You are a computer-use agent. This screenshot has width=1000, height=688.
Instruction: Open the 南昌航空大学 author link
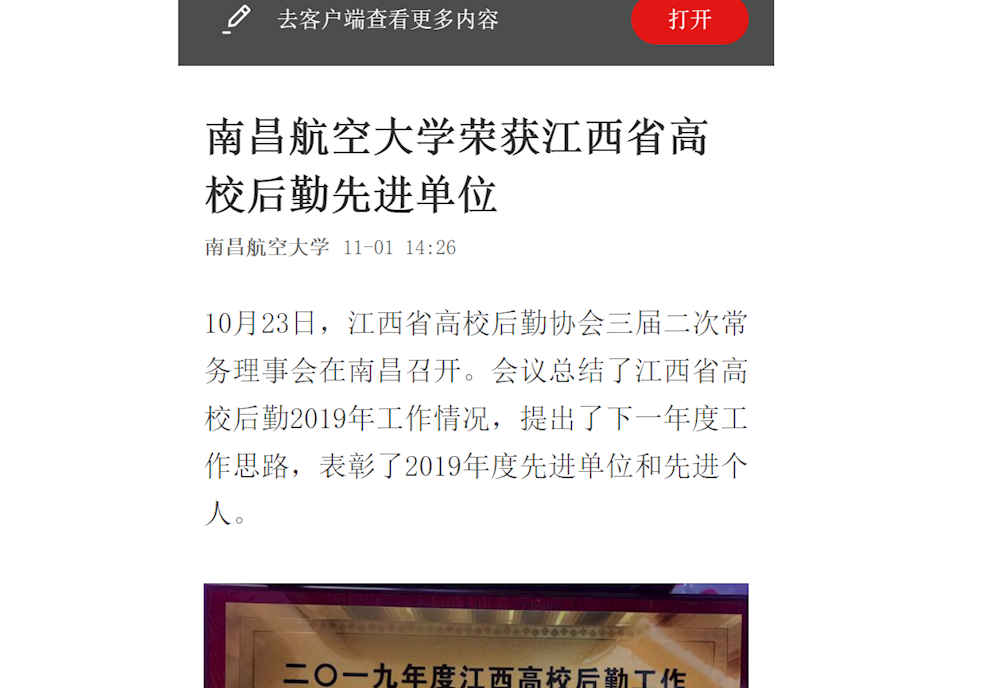(267, 247)
